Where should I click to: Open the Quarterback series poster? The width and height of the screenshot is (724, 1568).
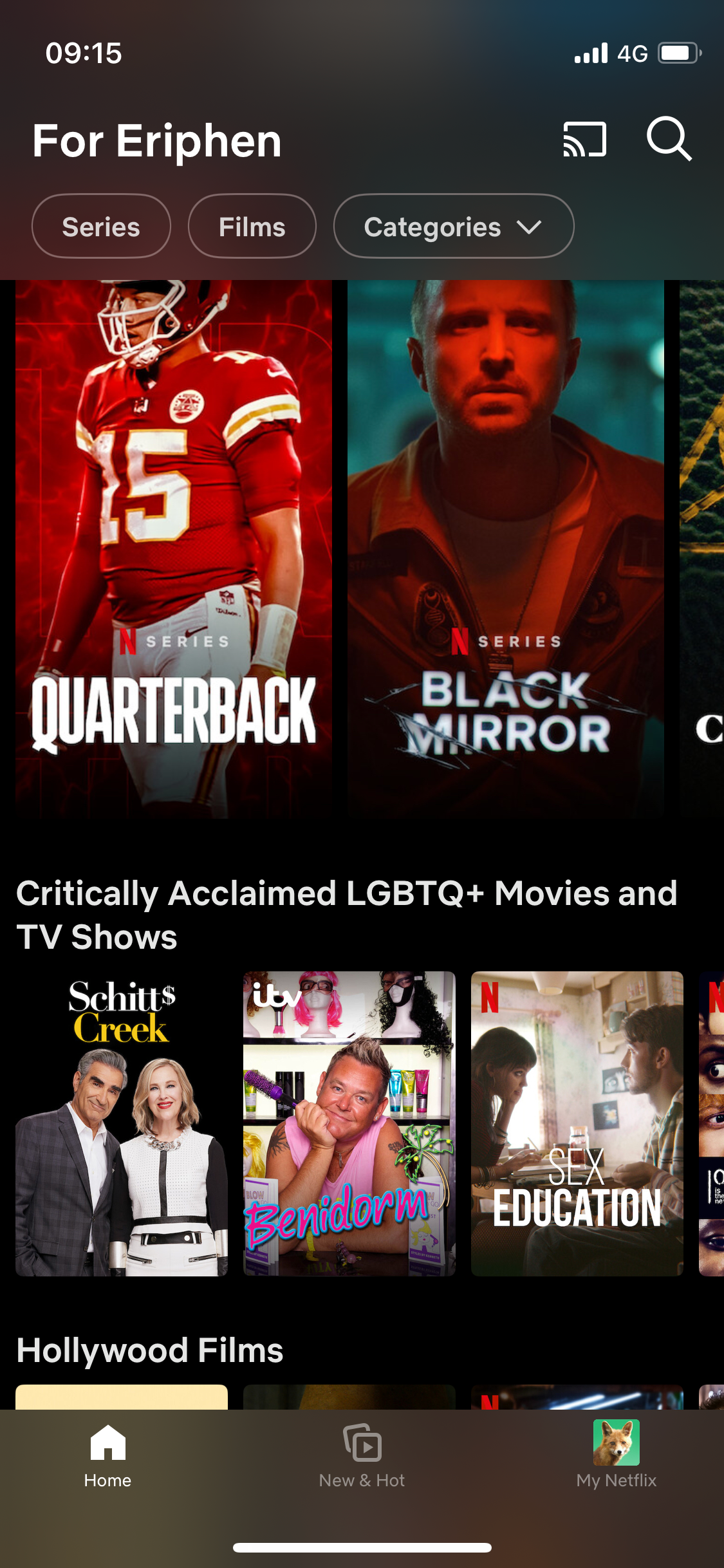pyautogui.click(x=174, y=548)
